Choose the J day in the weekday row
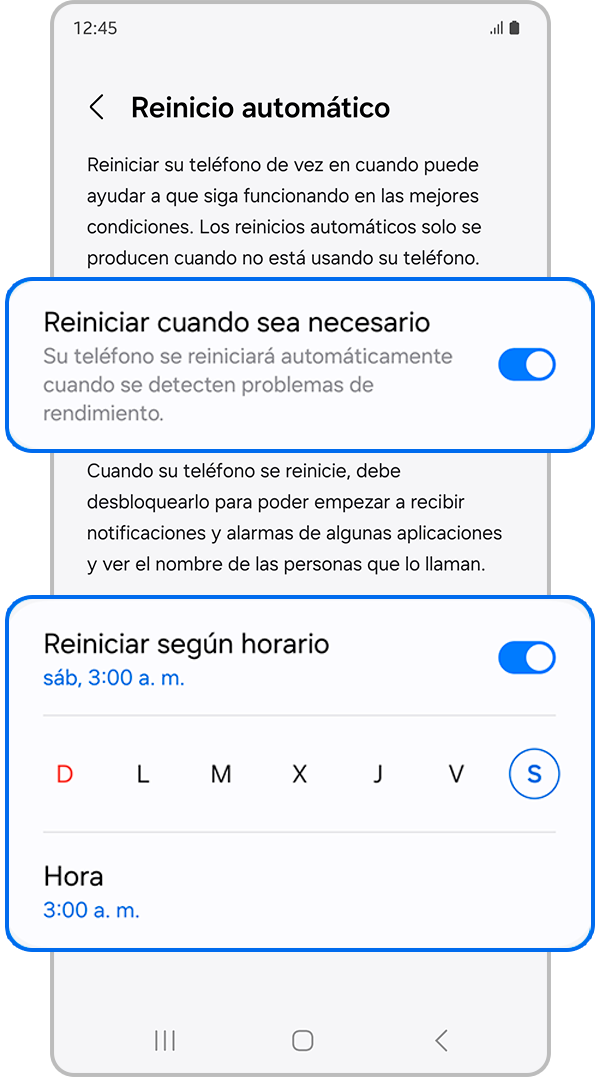 tap(378, 774)
